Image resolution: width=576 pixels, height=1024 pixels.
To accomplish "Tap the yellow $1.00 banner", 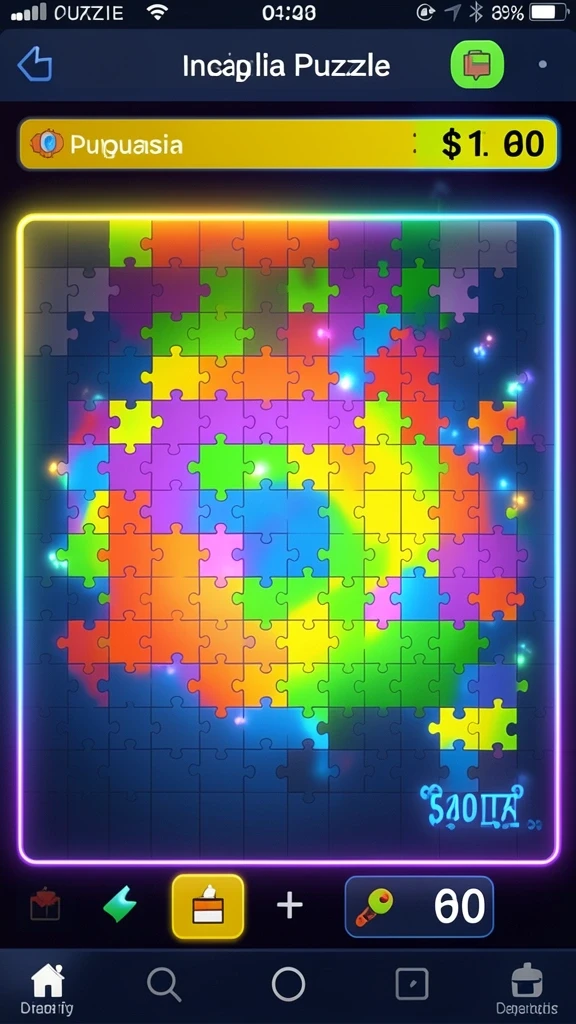I will tap(288, 144).
